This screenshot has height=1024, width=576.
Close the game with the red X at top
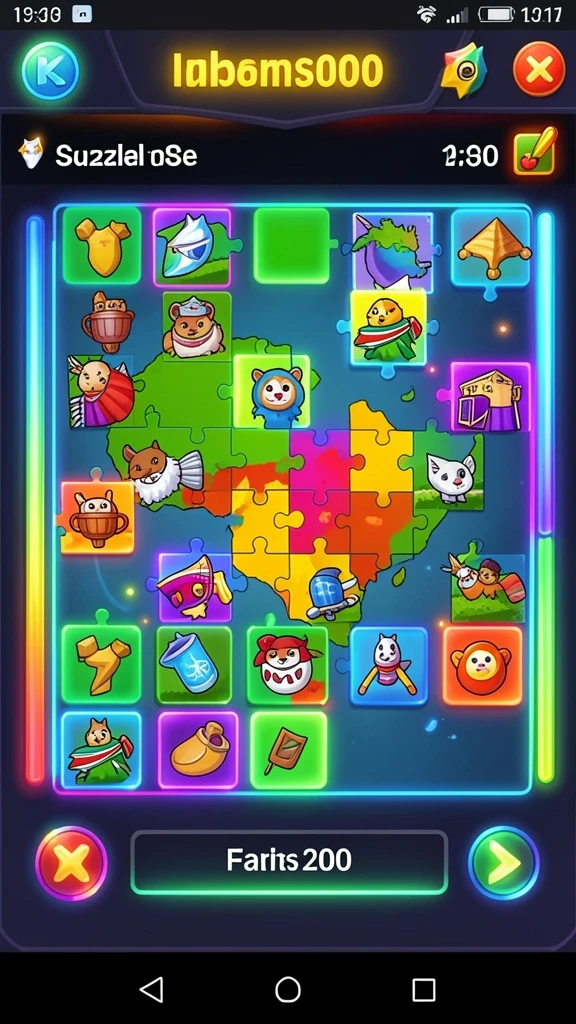539,68
